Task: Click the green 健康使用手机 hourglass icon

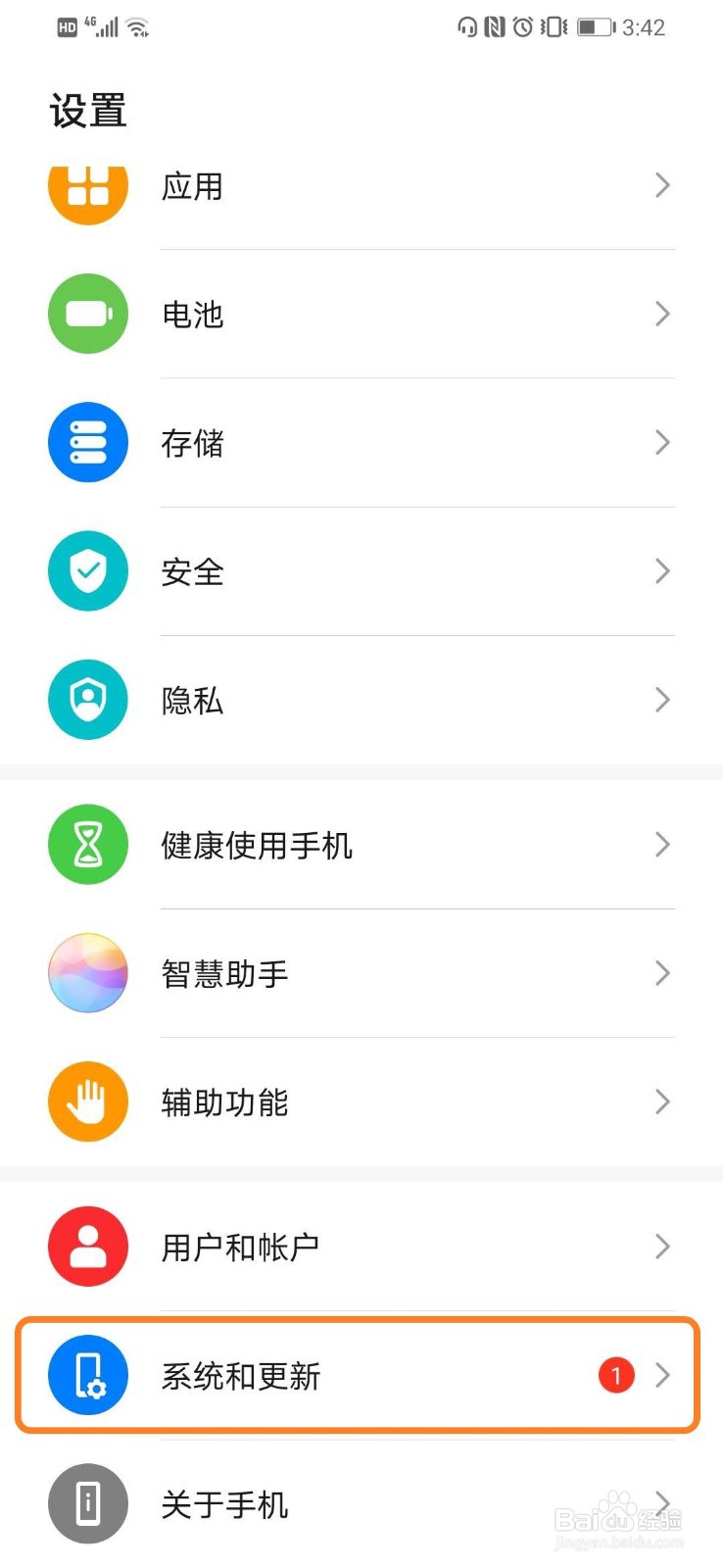Action: [88, 845]
